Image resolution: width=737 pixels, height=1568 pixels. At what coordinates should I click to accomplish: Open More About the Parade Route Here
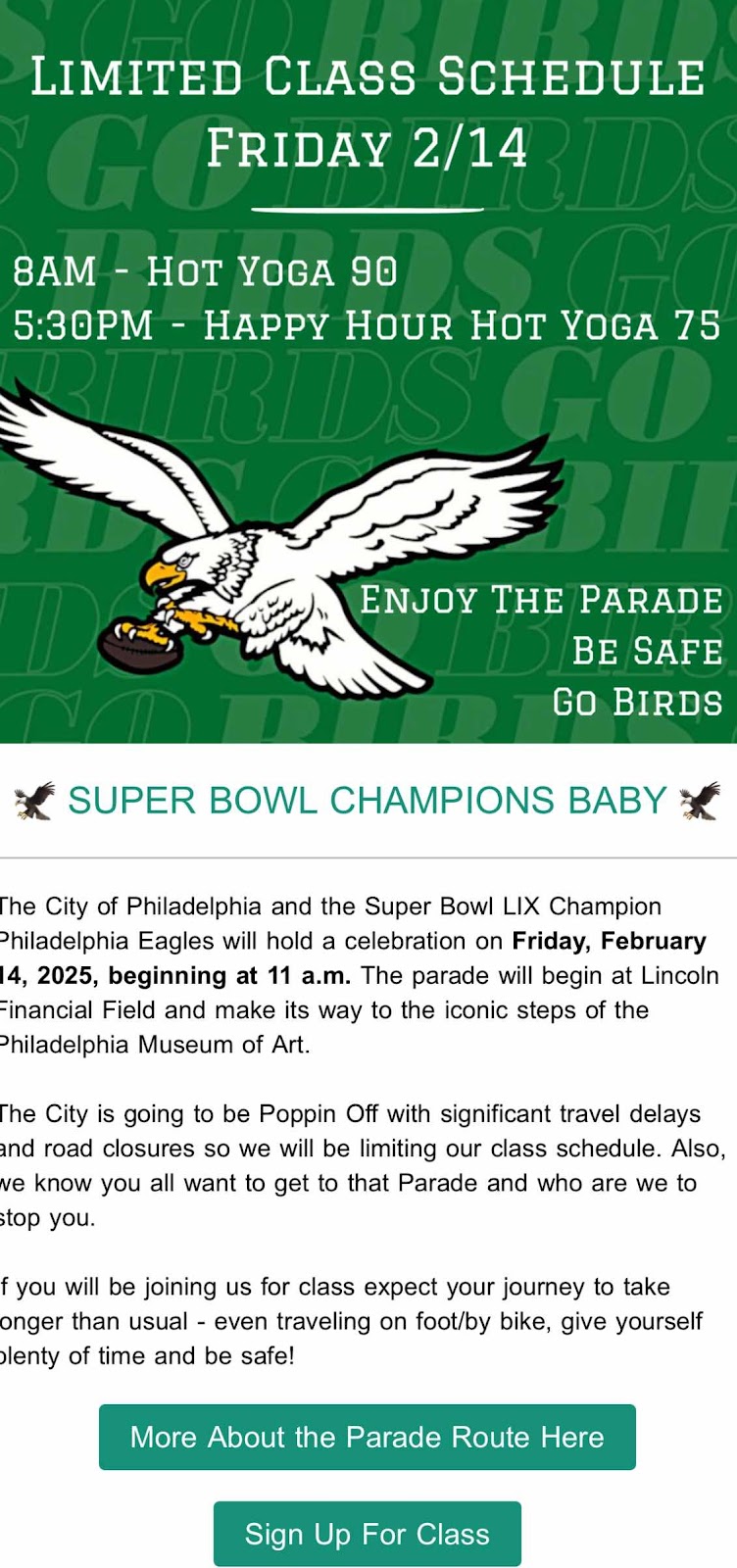367,1437
